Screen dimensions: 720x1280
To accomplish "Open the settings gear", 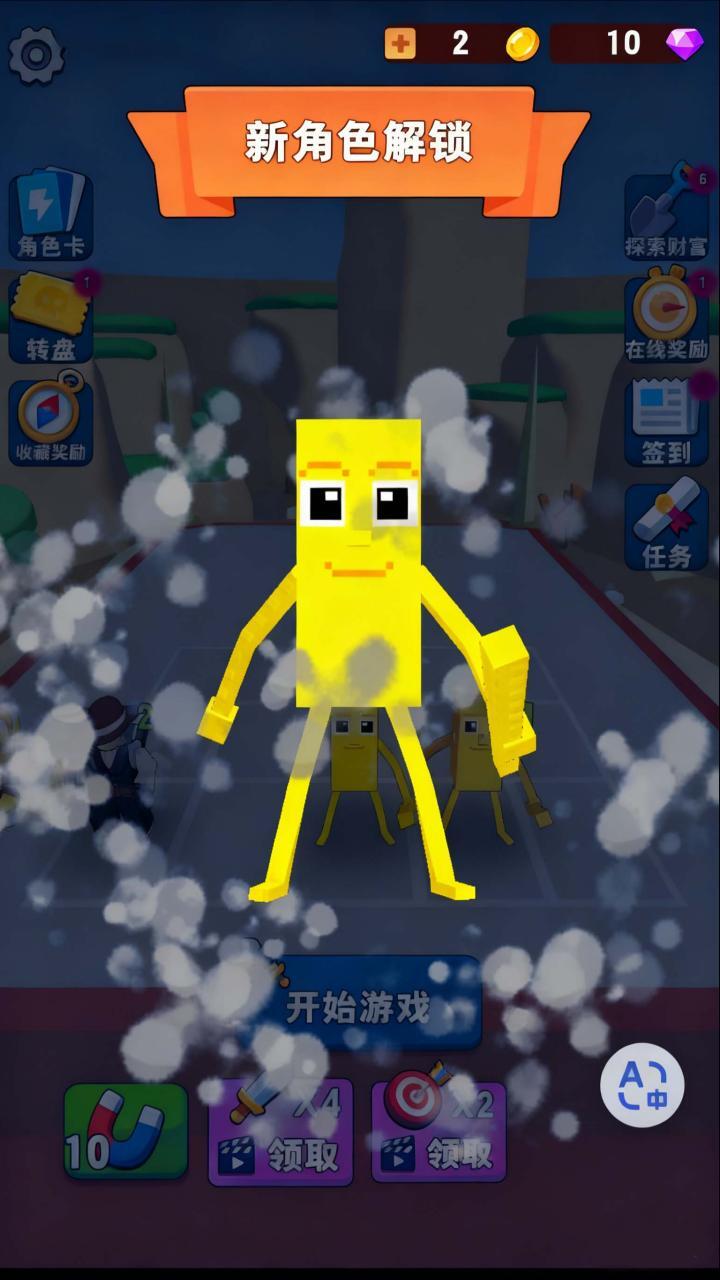I will click(x=37, y=55).
